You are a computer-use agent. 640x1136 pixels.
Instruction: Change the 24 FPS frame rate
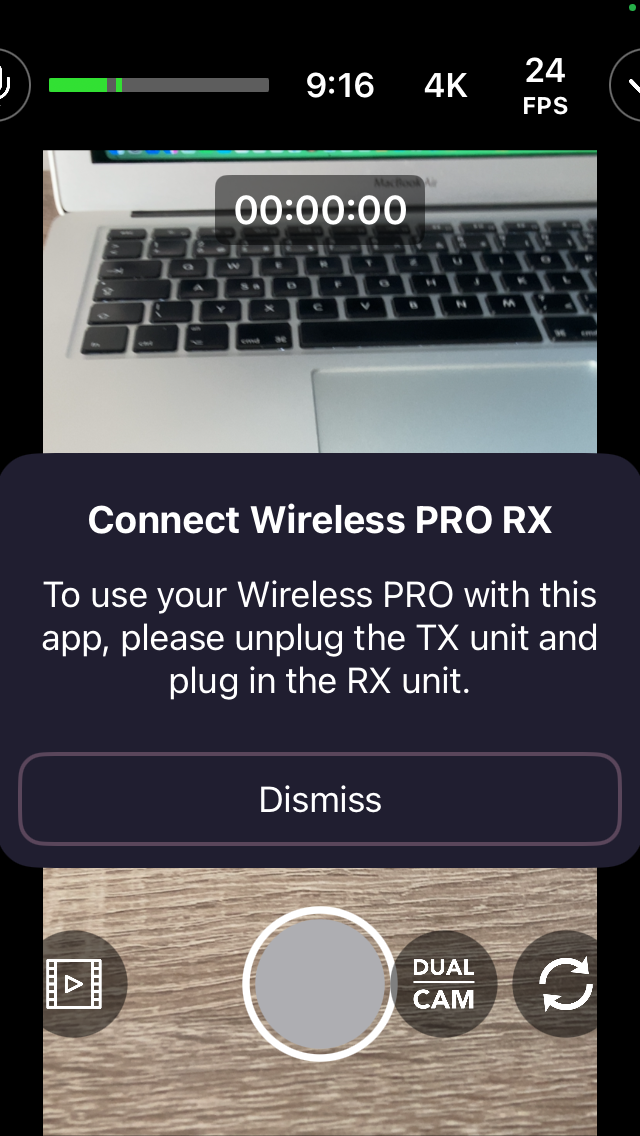click(545, 86)
